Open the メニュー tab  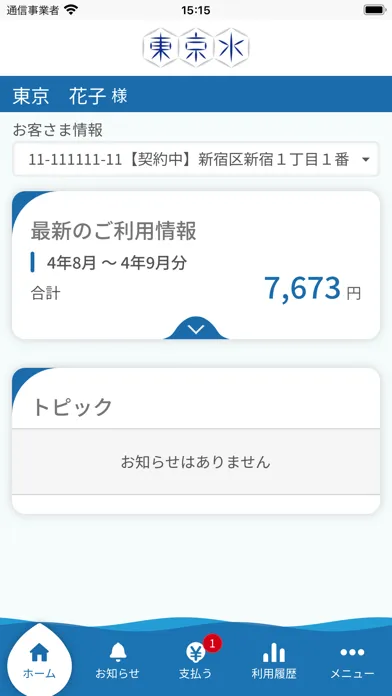(352, 663)
